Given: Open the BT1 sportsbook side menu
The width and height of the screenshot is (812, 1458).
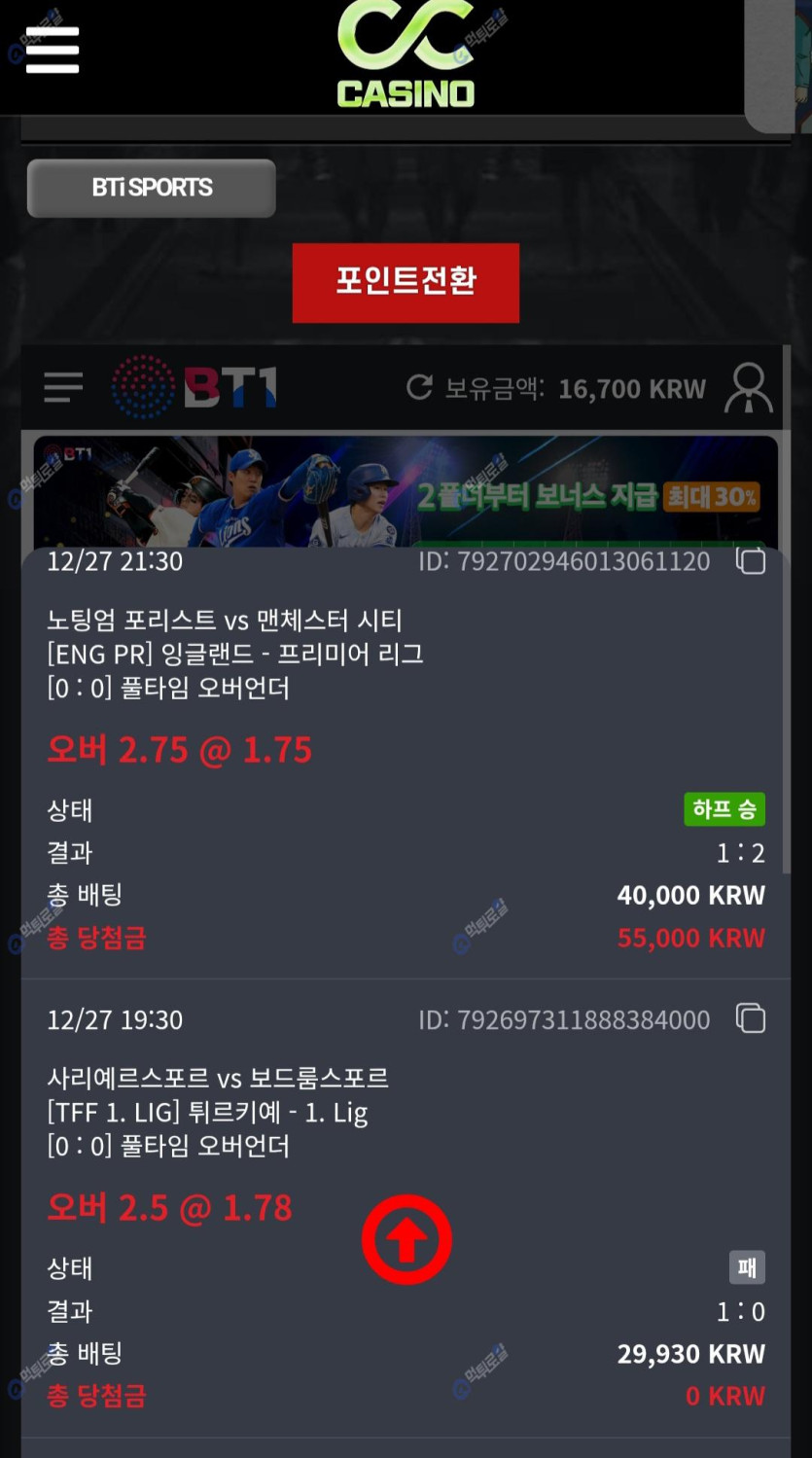Looking at the screenshot, I should pyautogui.click(x=63, y=387).
